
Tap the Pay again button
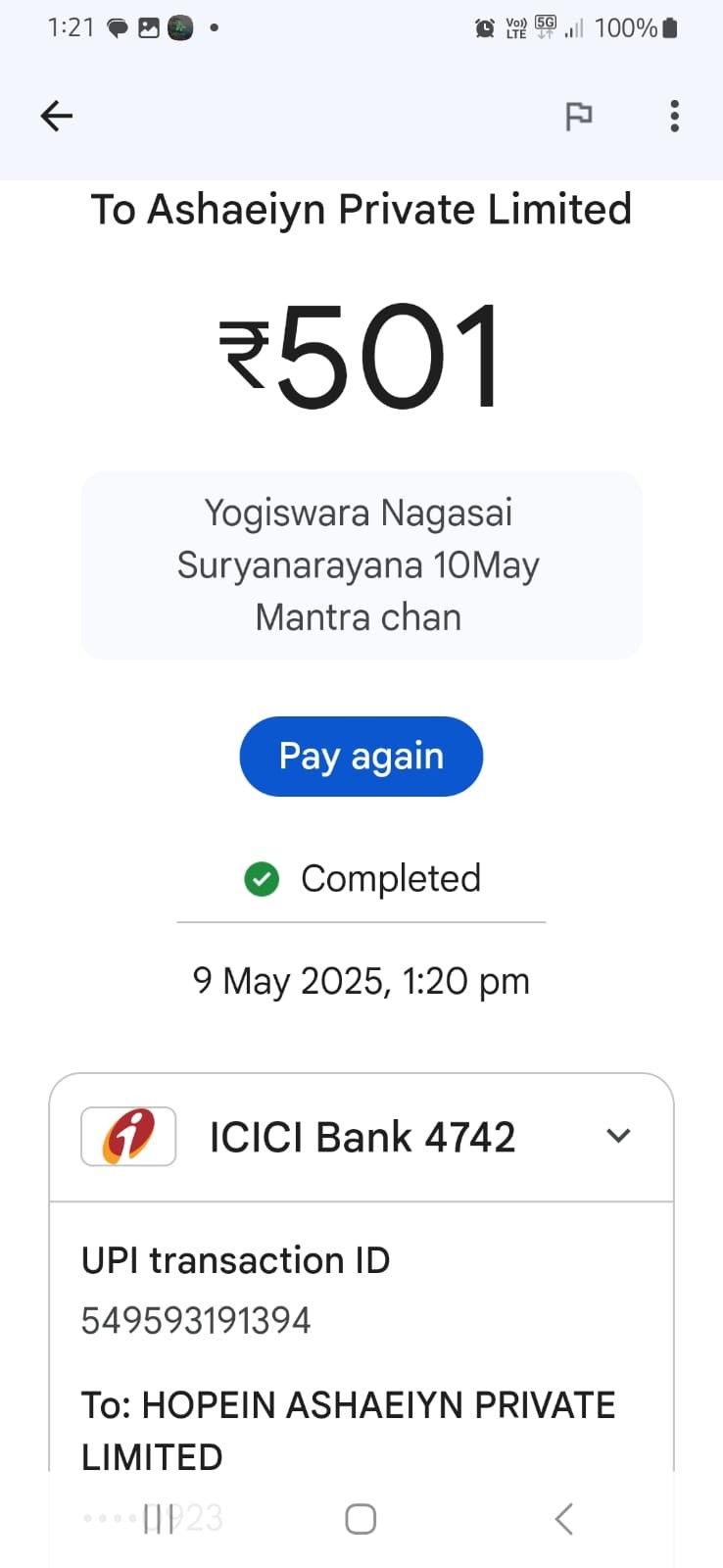tap(361, 757)
